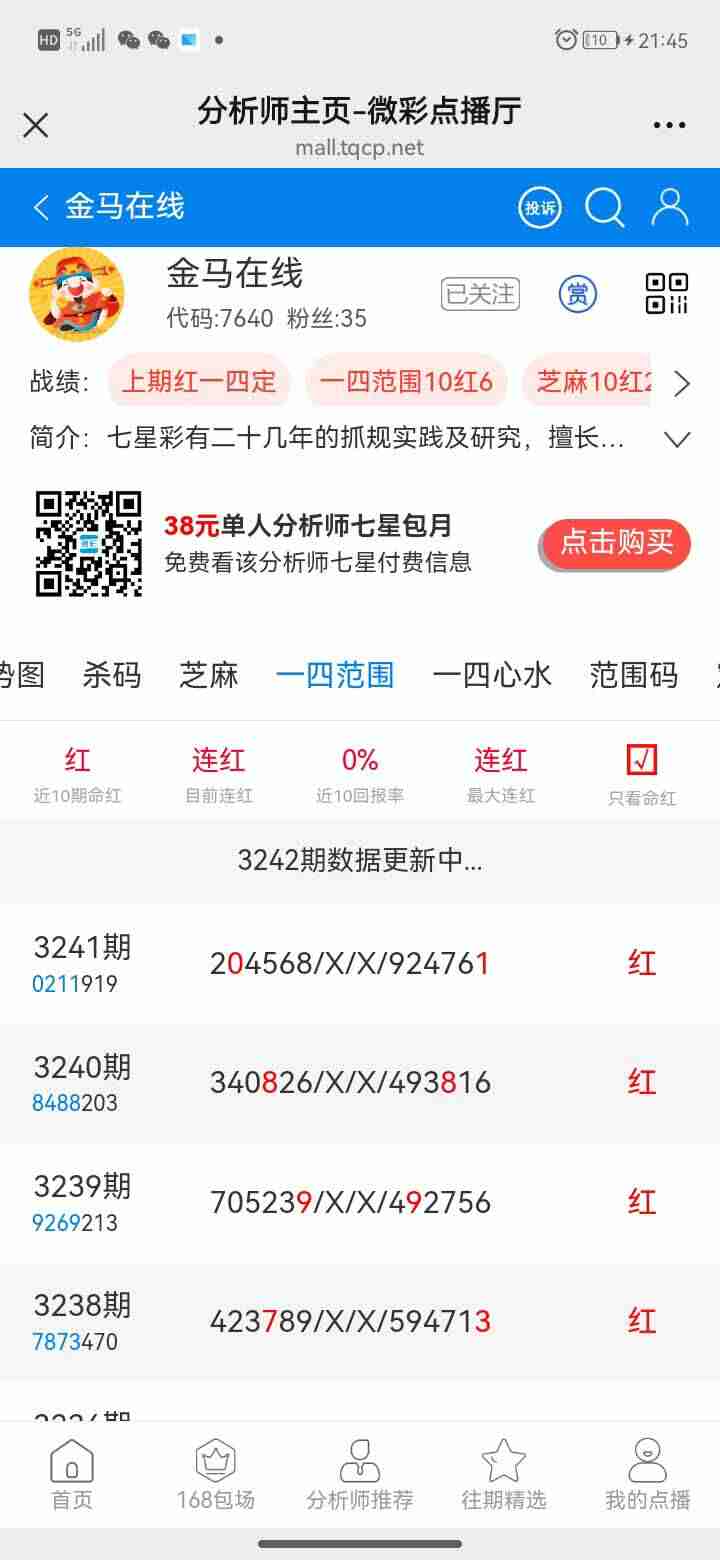Open the user profile icon
Image resolution: width=720 pixels, height=1560 pixels.
click(x=669, y=207)
